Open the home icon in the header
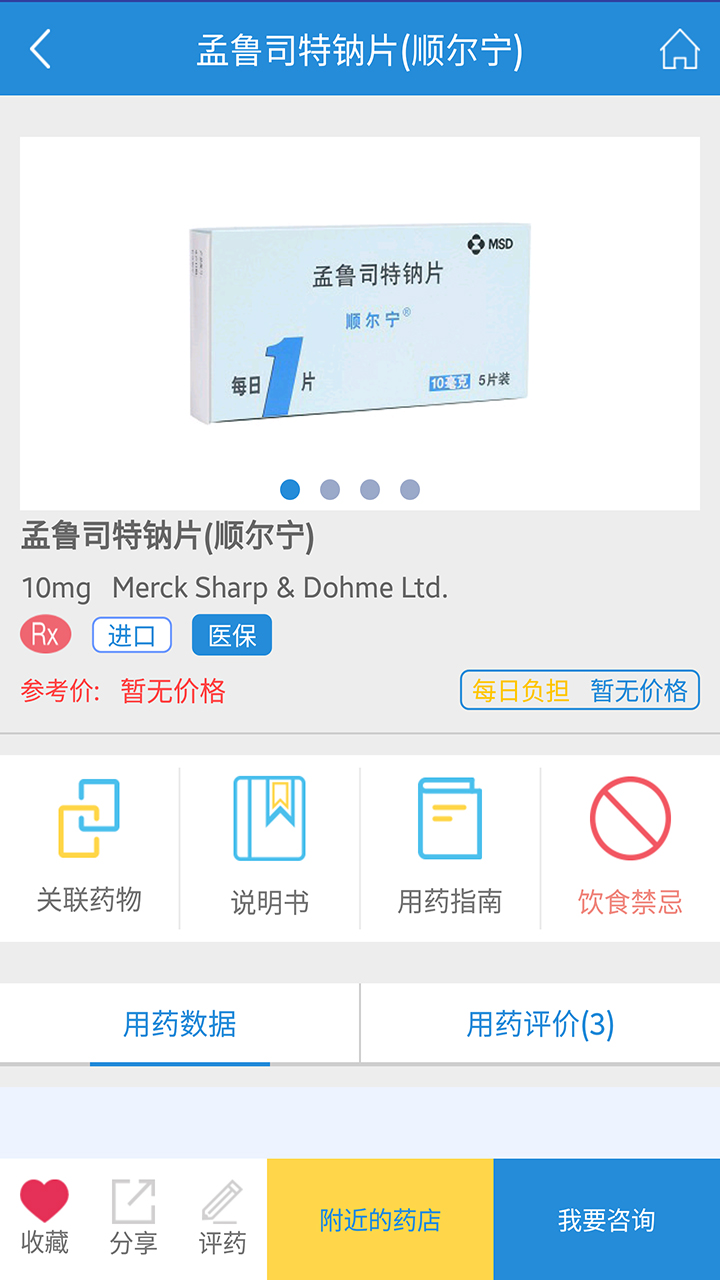 click(679, 48)
